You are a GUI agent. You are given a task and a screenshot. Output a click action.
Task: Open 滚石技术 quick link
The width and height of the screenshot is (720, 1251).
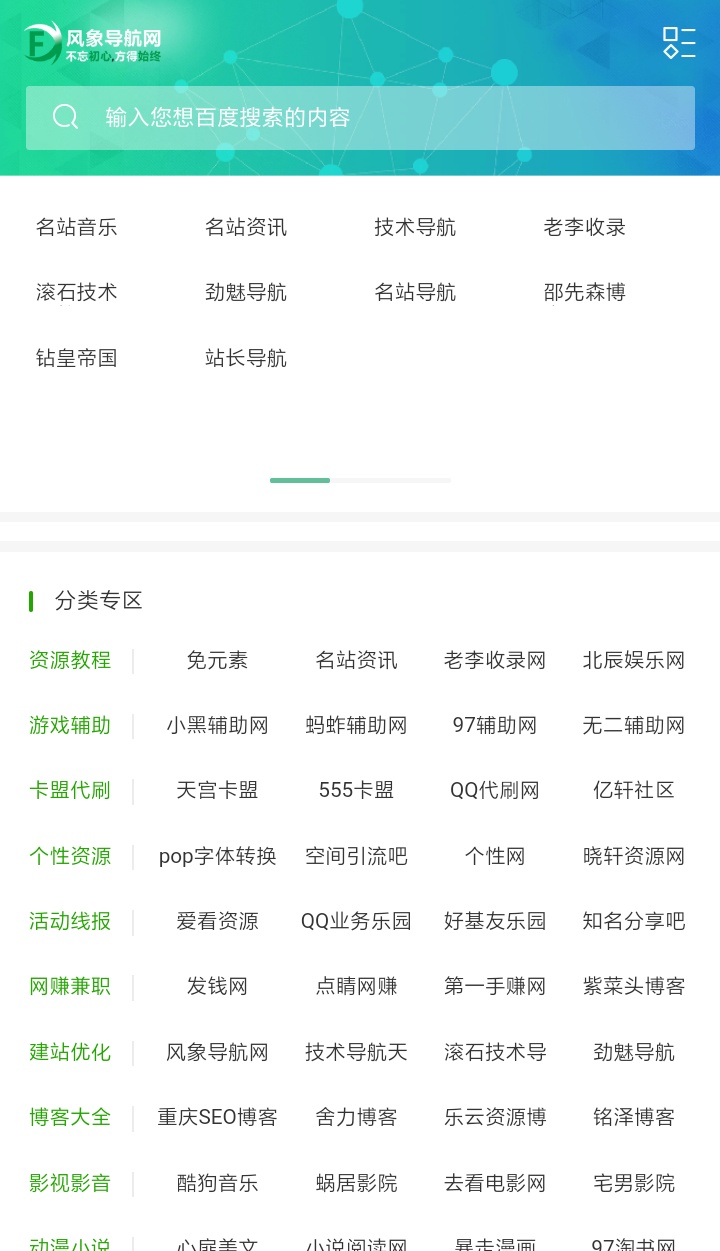coord(77,292)
